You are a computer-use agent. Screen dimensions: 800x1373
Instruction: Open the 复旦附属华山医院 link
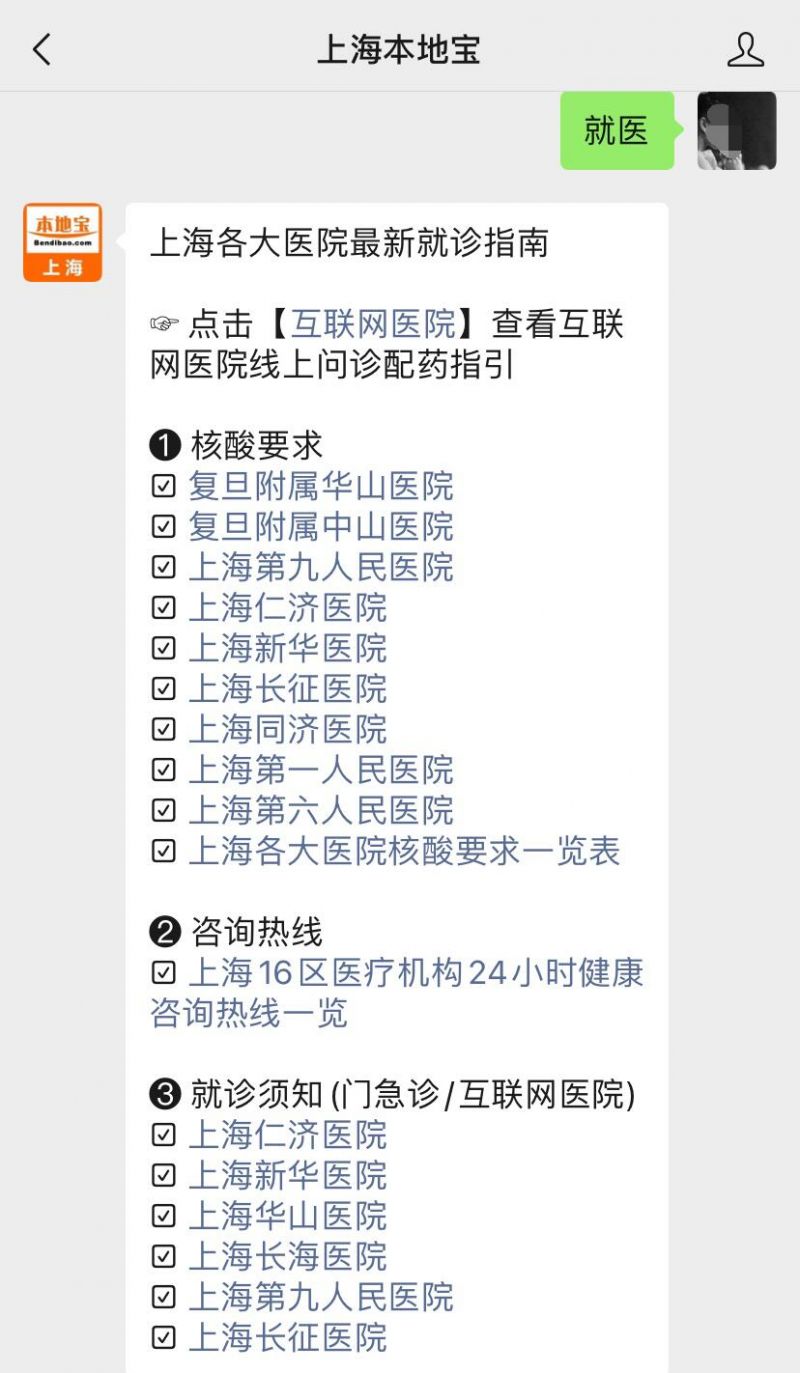[x=321, y=486]
